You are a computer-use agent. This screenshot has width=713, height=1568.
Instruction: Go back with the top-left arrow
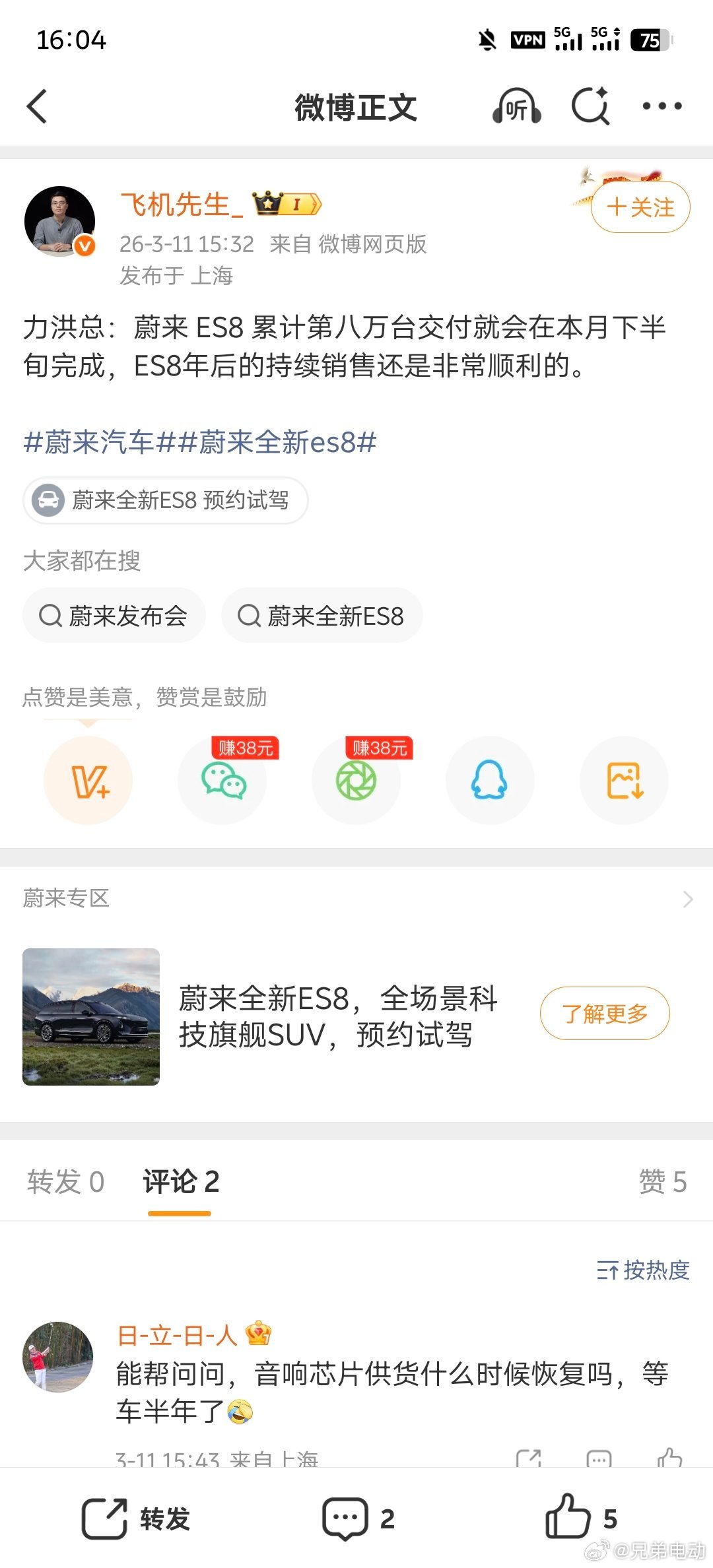tap(38, 106)
